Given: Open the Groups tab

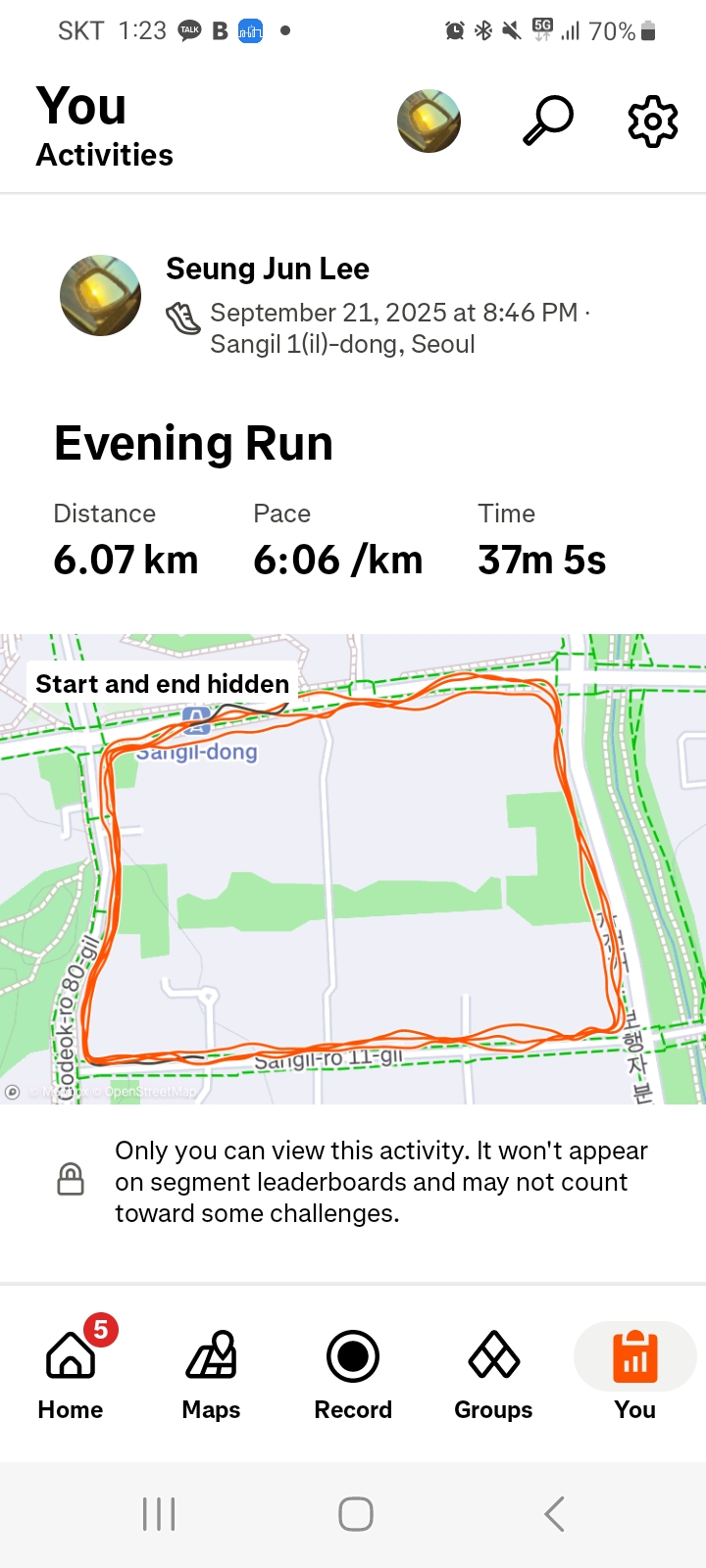Looking at the screenshot, I should pyautogui.click(x=493, y=1370).
